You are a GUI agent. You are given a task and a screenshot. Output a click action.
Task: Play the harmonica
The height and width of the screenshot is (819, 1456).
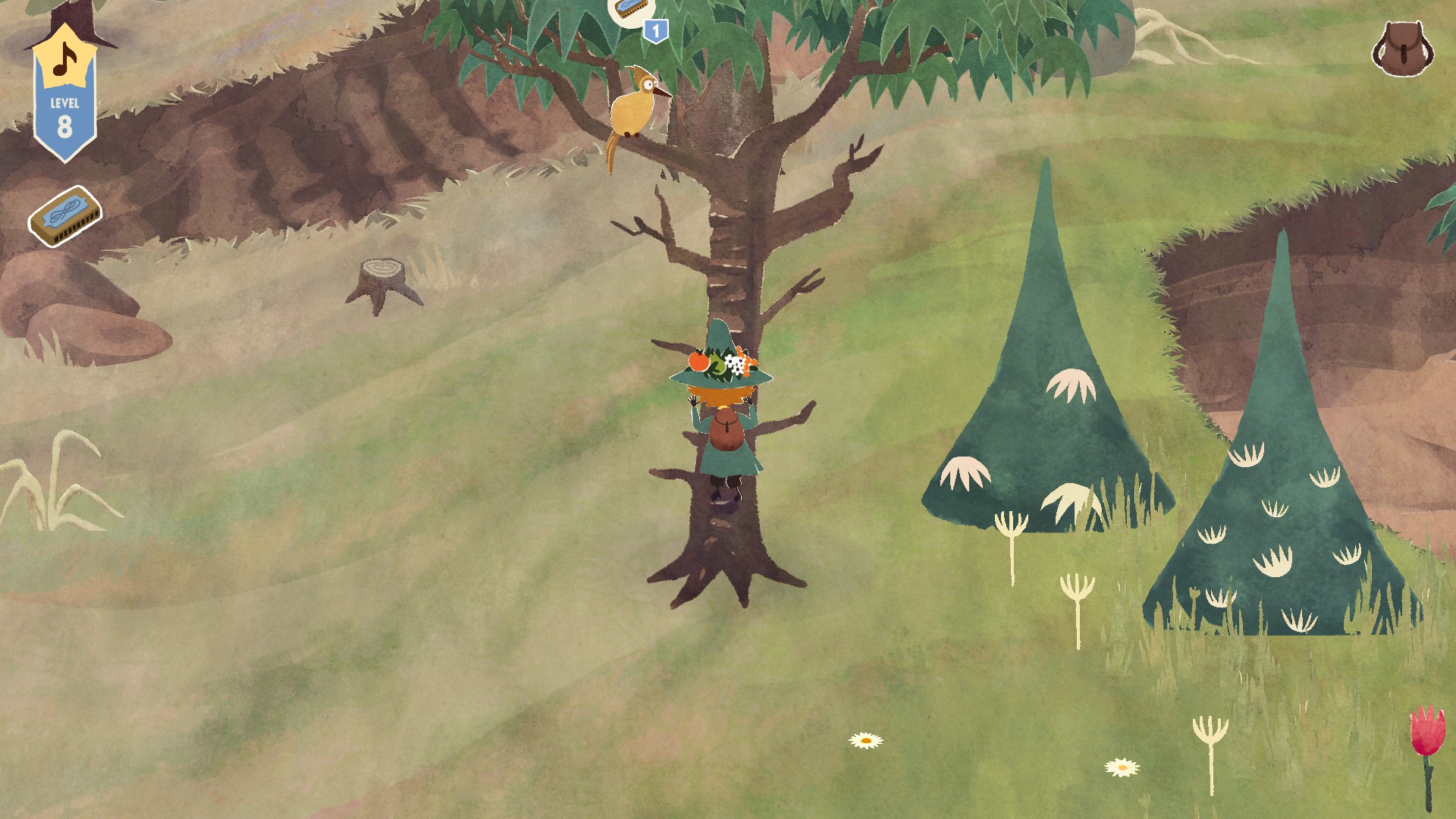(64, 216)
